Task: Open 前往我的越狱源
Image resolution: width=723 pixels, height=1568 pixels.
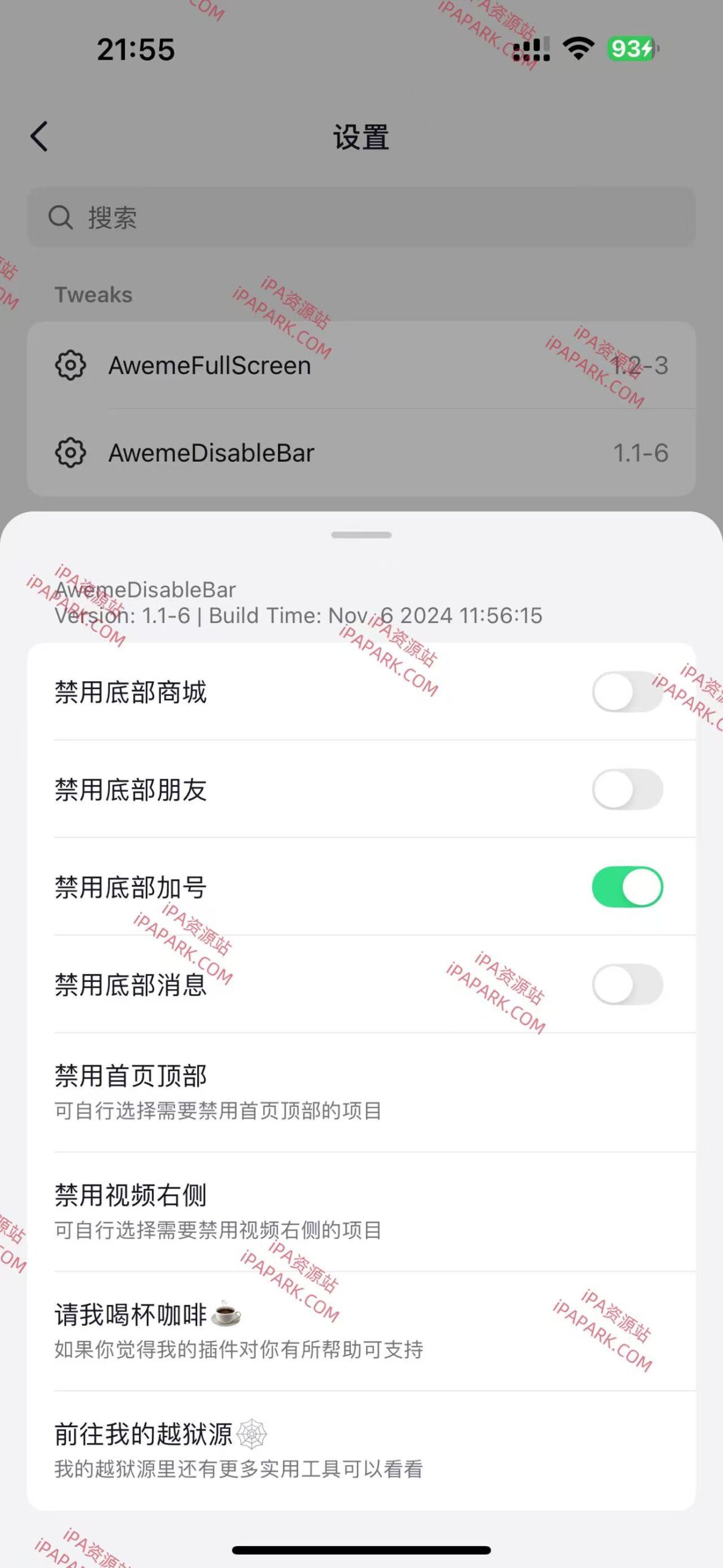Action: click(361, 1450)
